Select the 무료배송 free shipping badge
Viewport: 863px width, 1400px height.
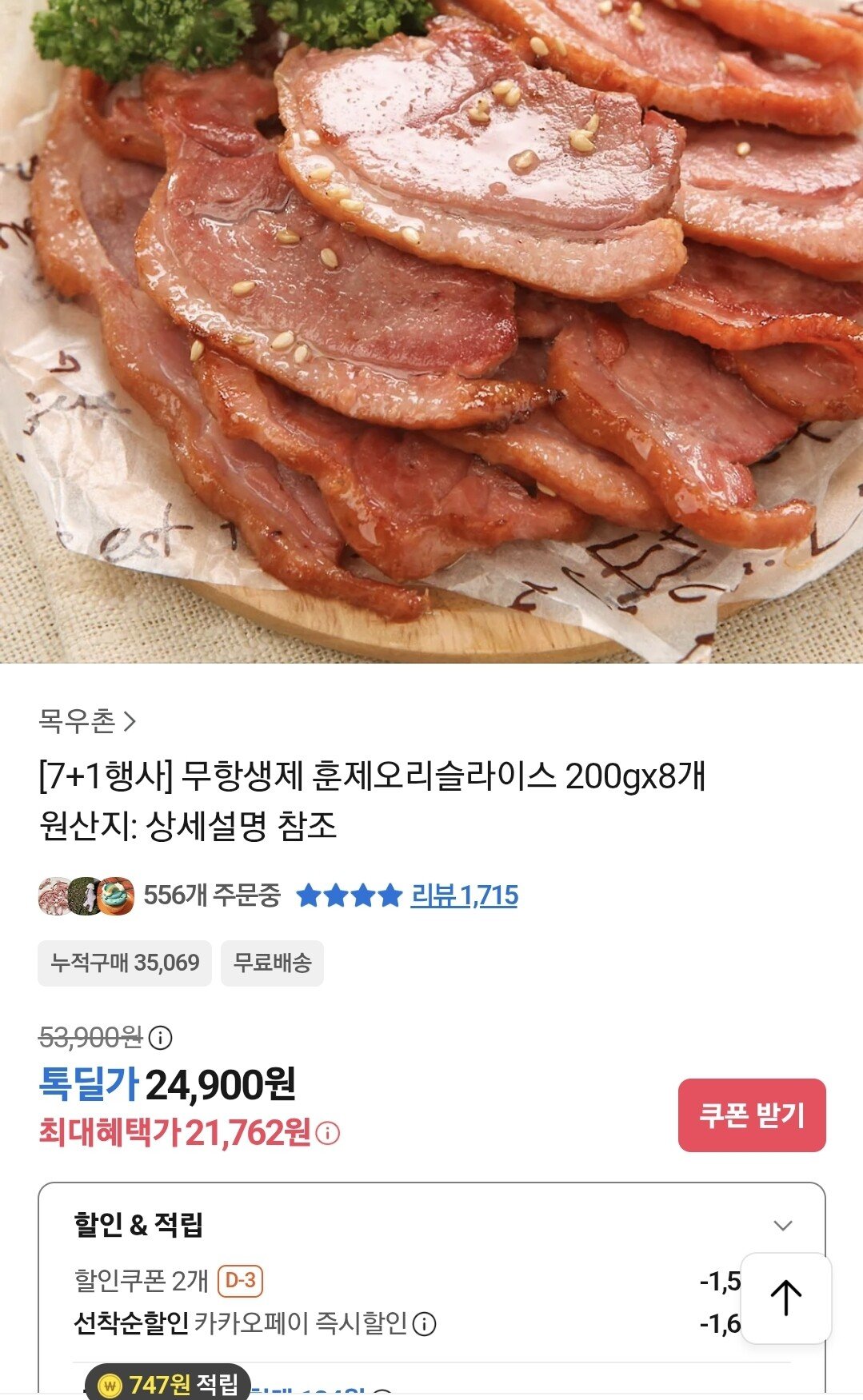click(x=272, y=963)
